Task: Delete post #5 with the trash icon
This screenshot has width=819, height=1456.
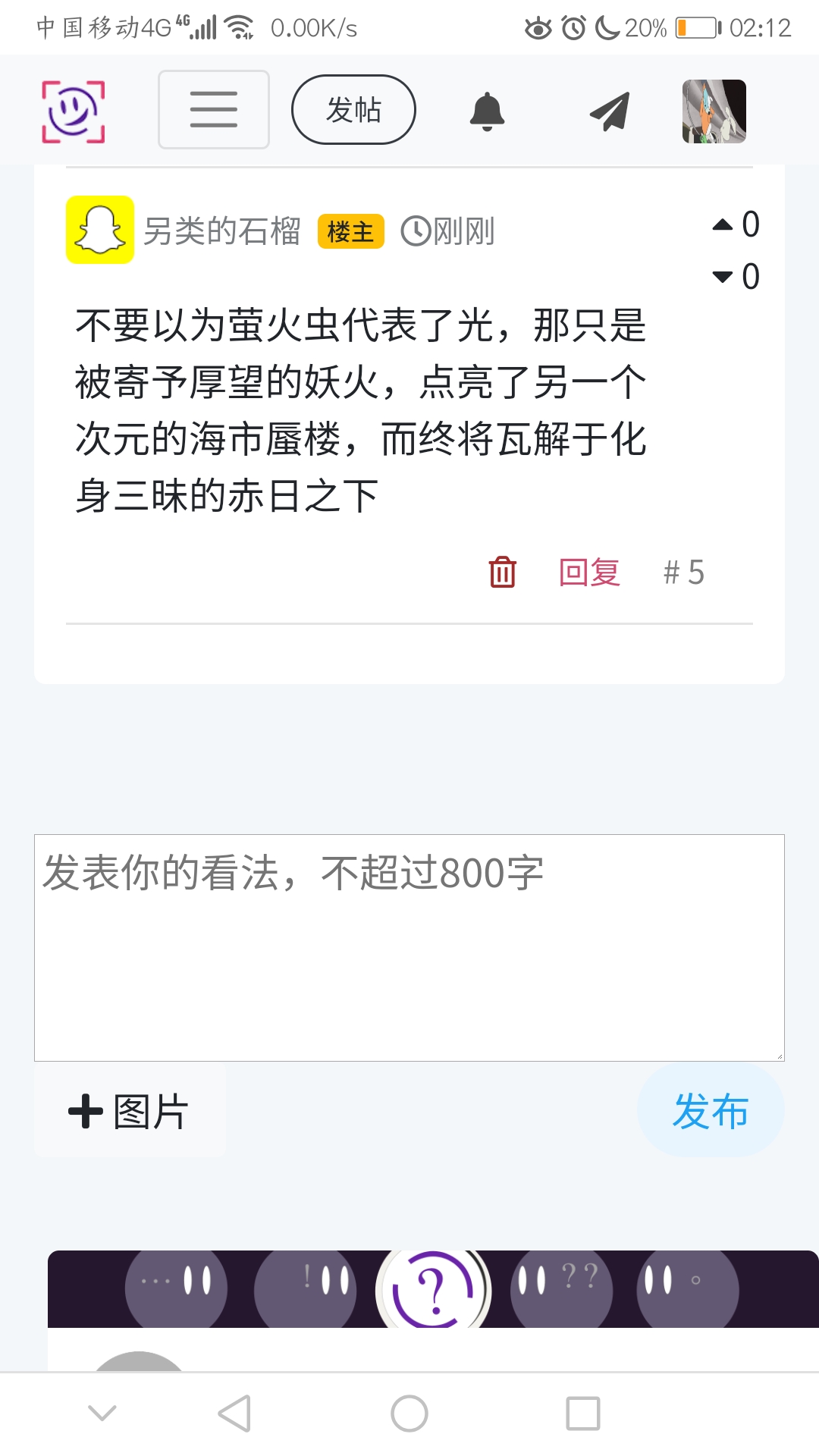Action: point(502,573)
